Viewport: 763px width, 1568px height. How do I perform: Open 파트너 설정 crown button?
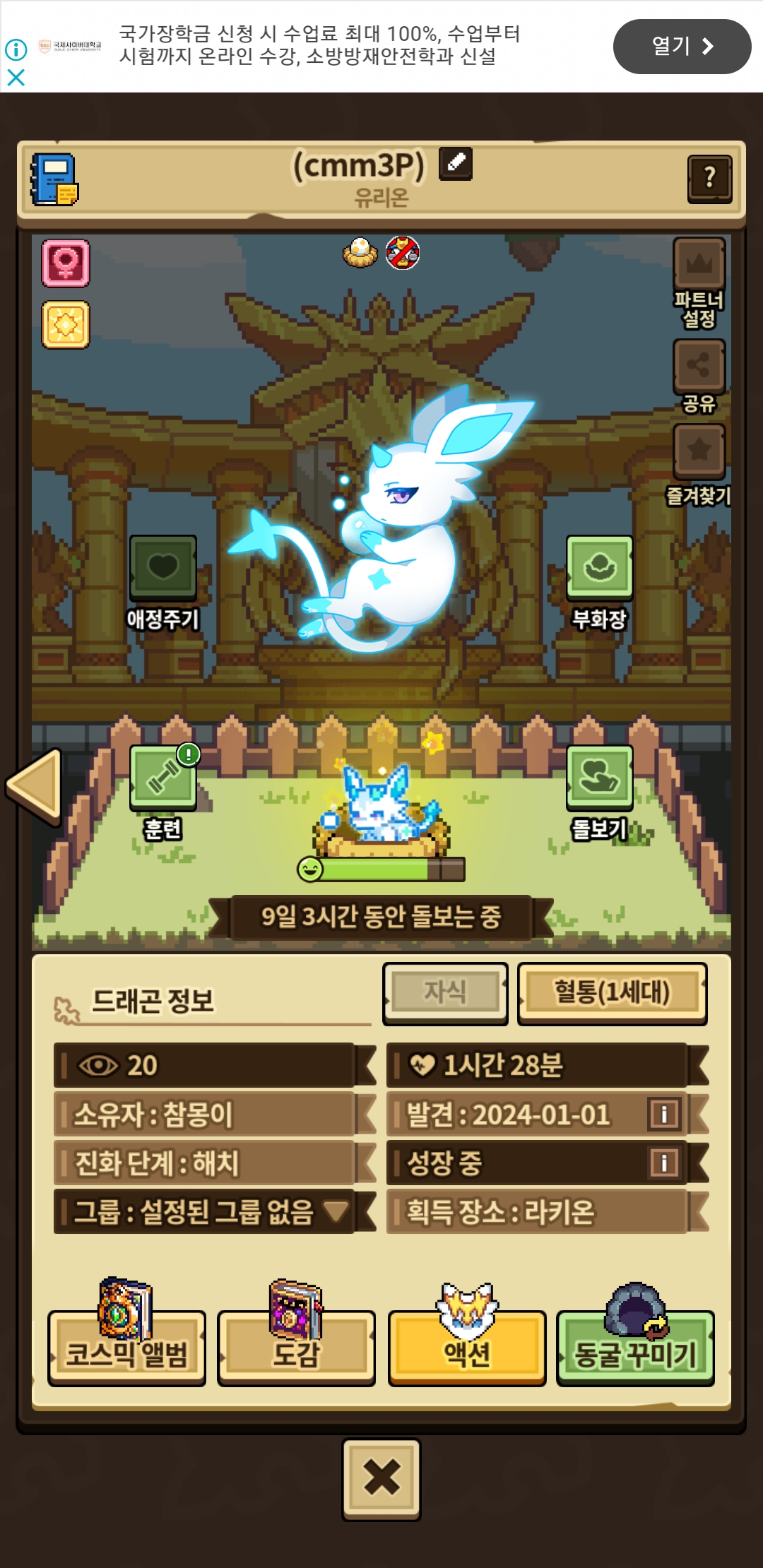699,264
